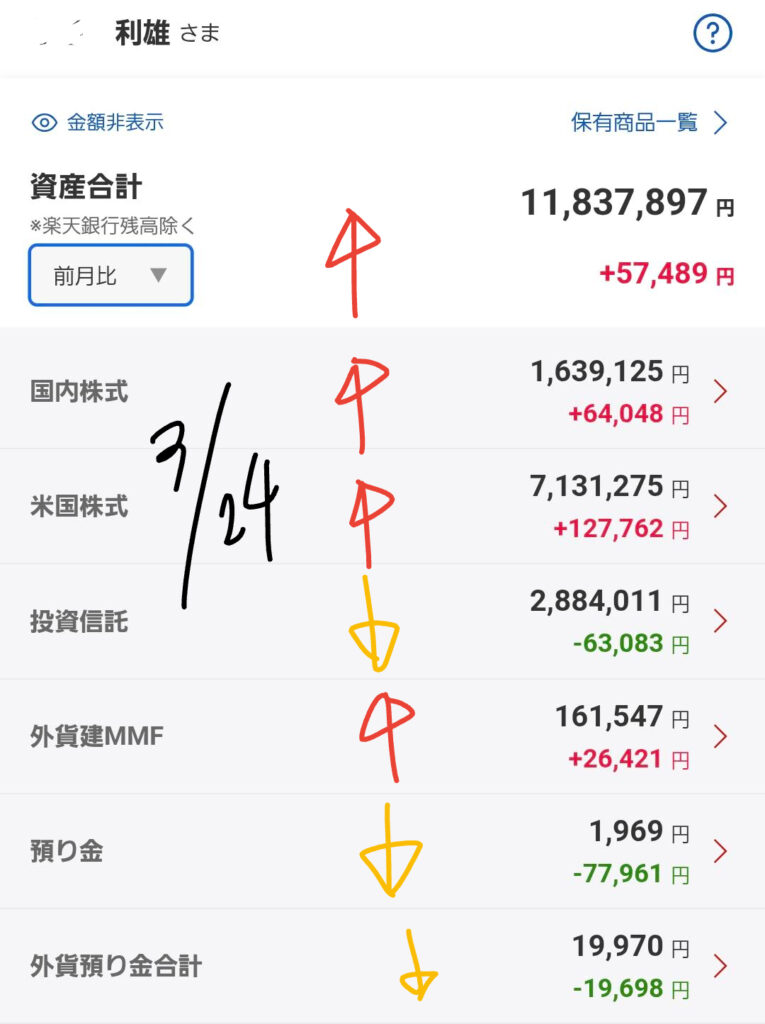Hide amounts with 金額非表示
This screenshot has width=765, height=1024.
(98, 123)
